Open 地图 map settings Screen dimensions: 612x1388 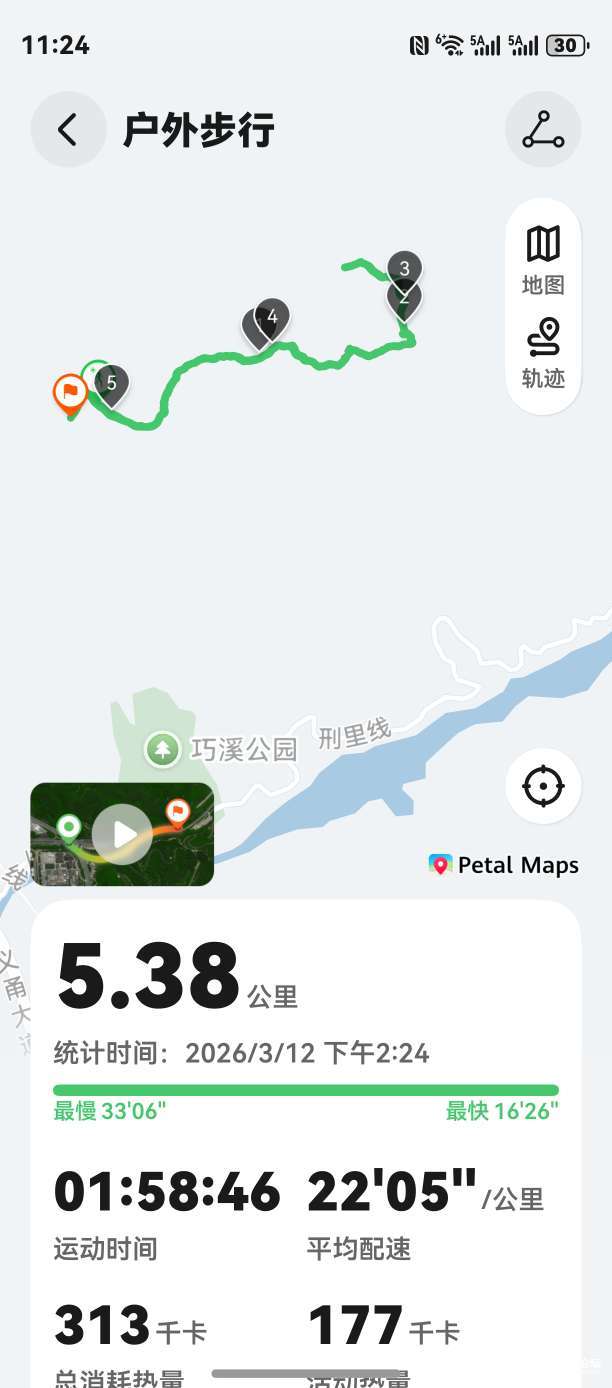543,259
